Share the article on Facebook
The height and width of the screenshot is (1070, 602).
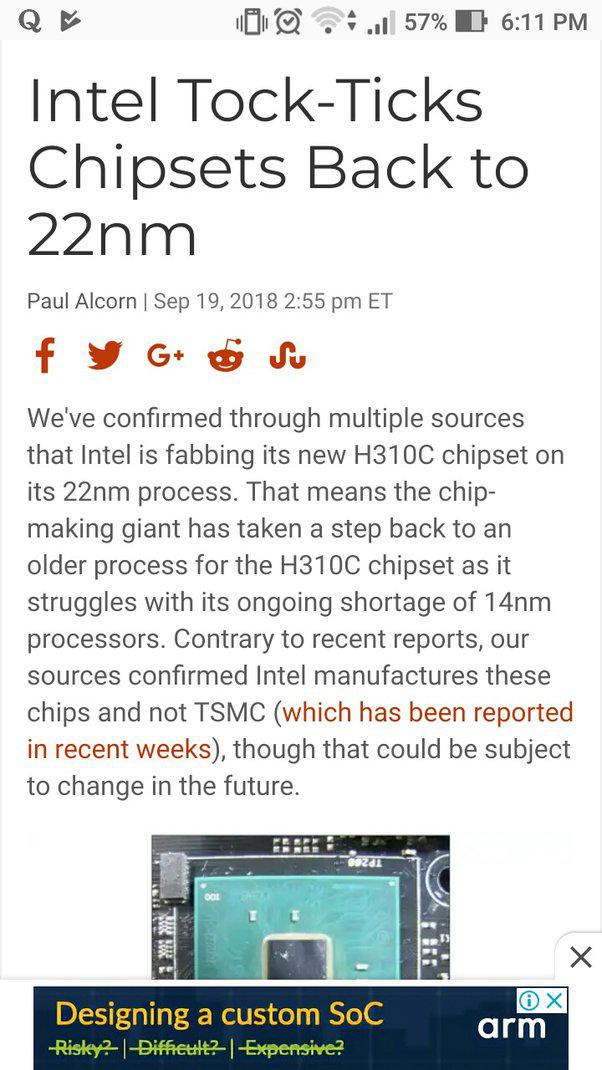click(x=45, y=356)
